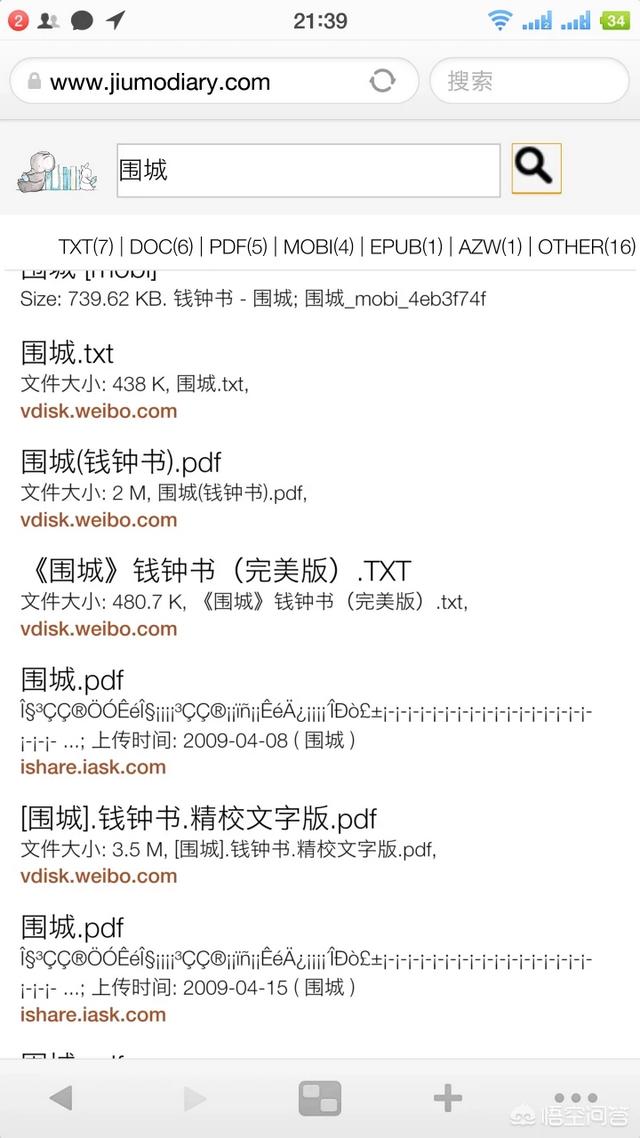Show only PDF(5) results
This screenshot has width=640, height=1138.
238,246
